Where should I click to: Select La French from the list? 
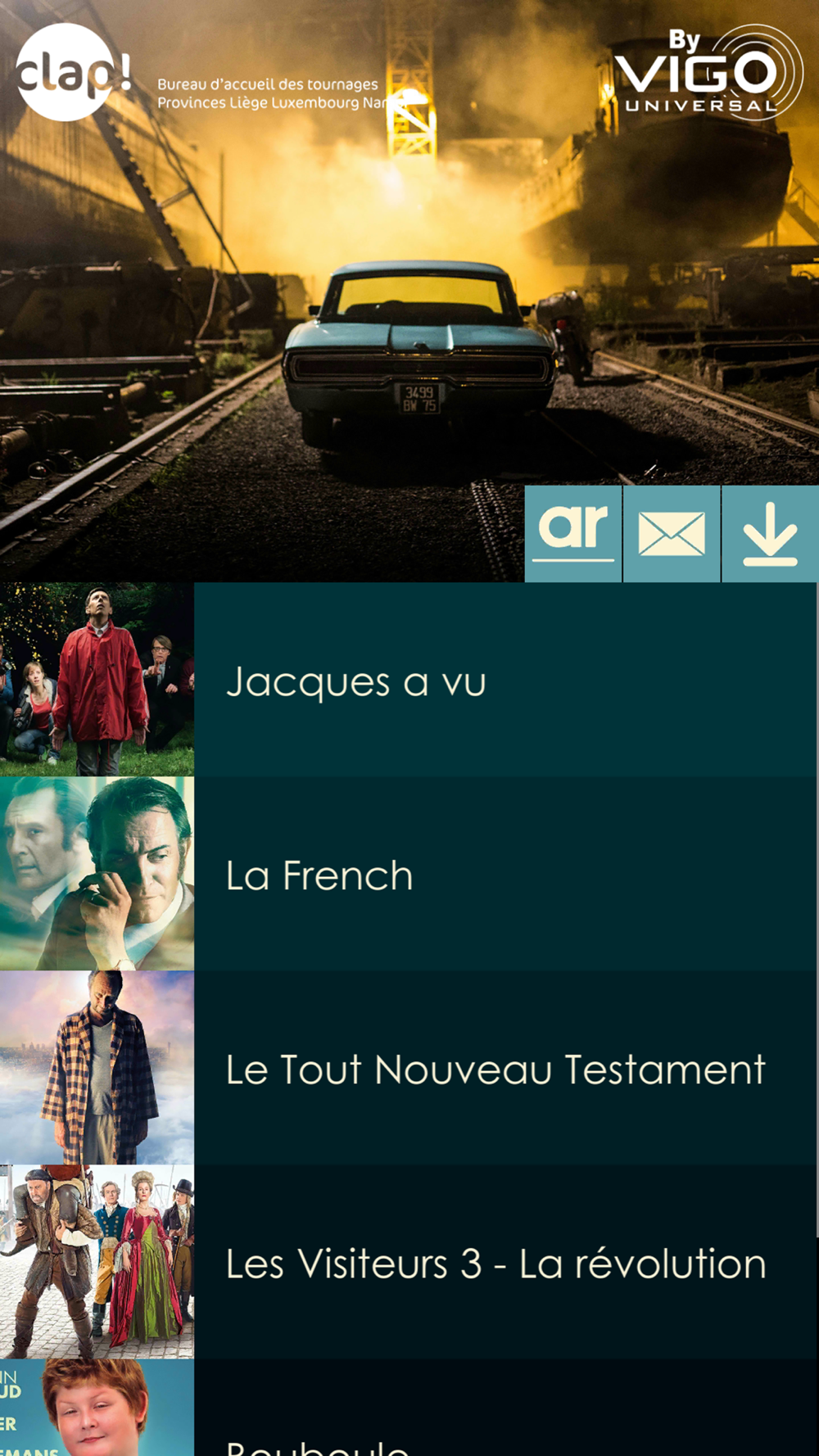[409, 875]
